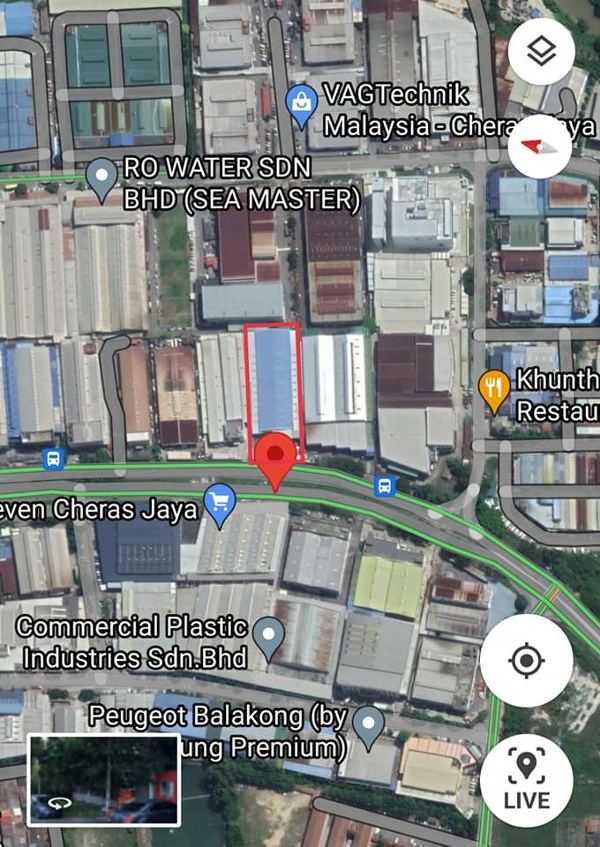
Task: Select the bus stop beside Seven Cheras Jaya
Action: [x=54, y=458]
